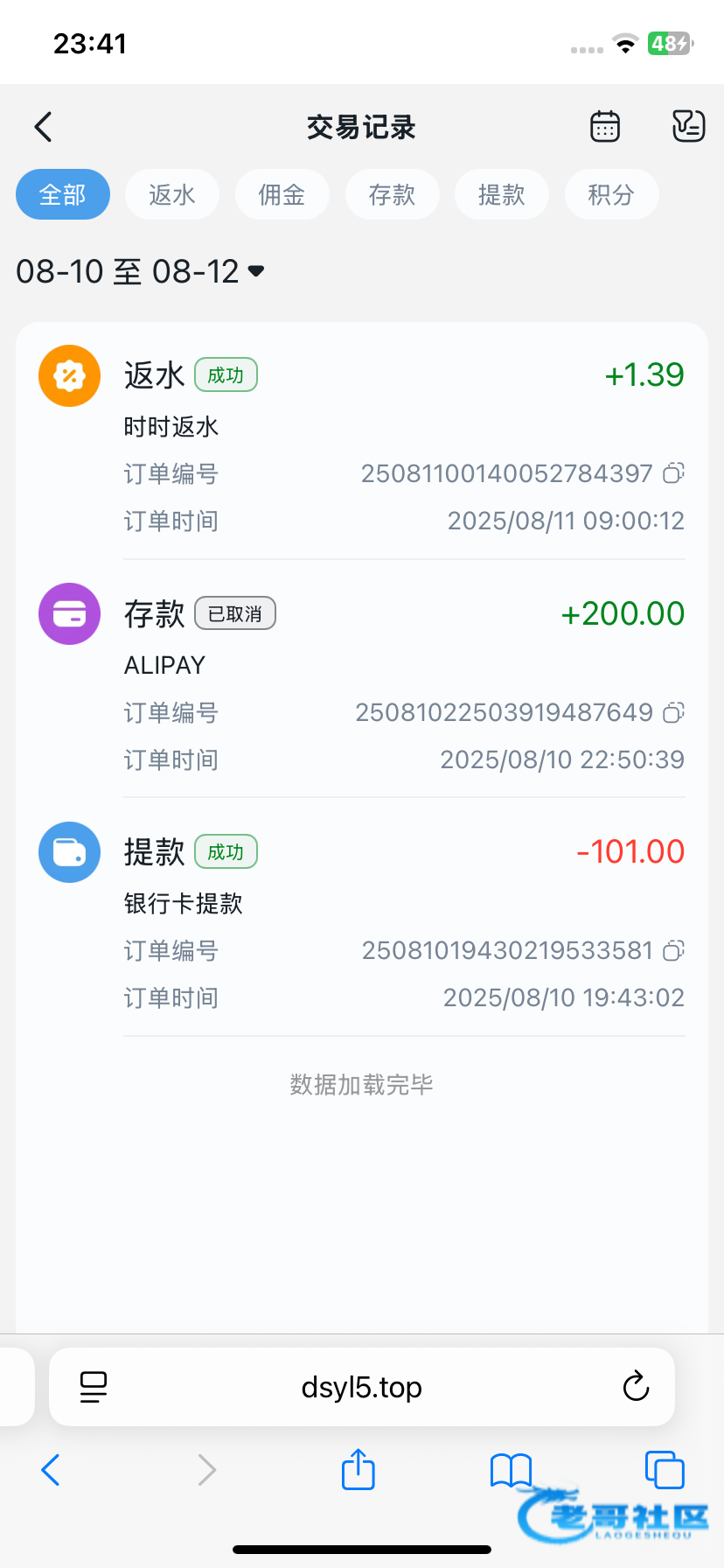This screenshot has height=1568, width=724.
Task: Open the page menu left of address
Action: point(94,1387)
